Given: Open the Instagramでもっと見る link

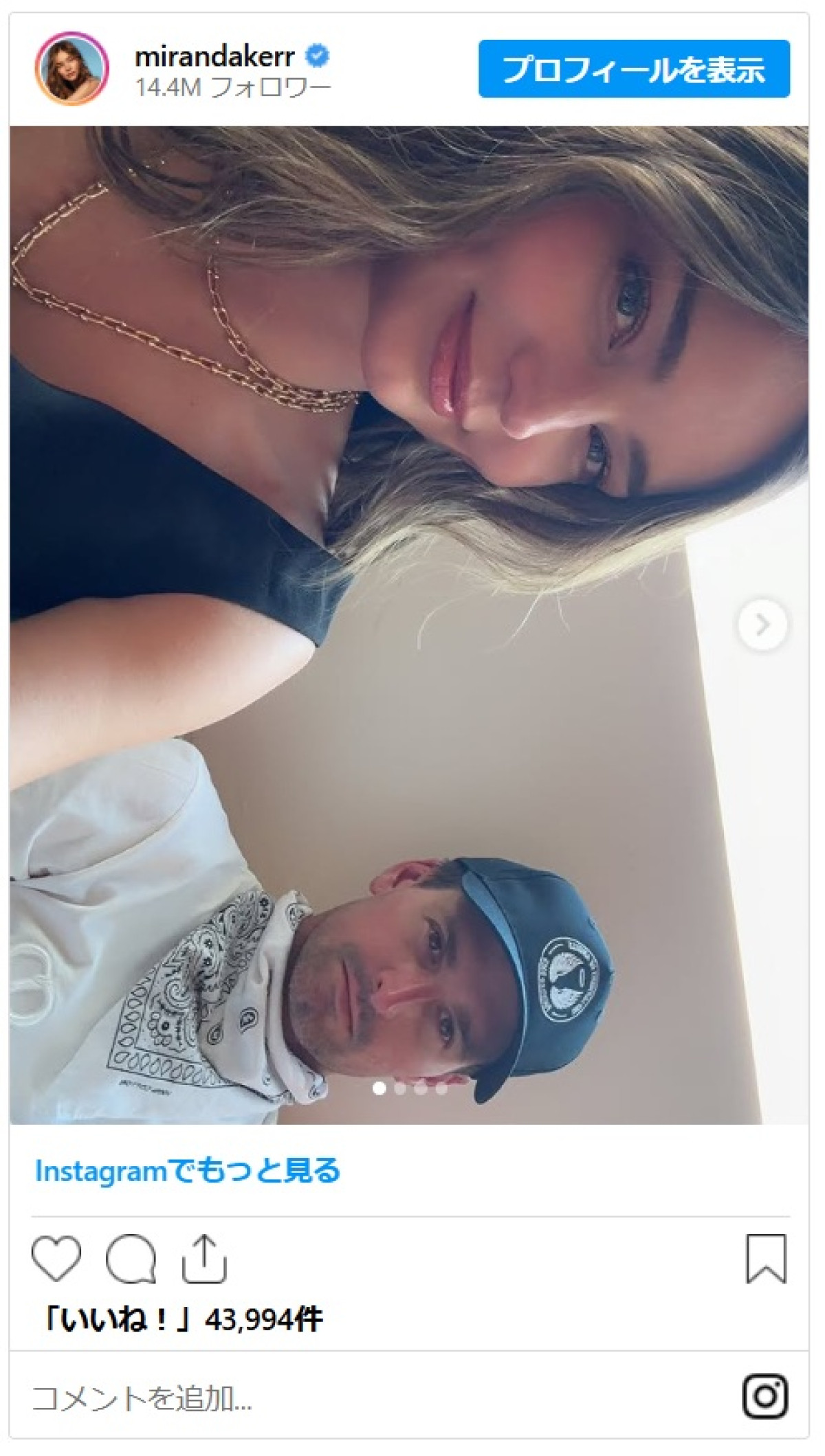Looking at the screenshot, I should point(188,1171).
